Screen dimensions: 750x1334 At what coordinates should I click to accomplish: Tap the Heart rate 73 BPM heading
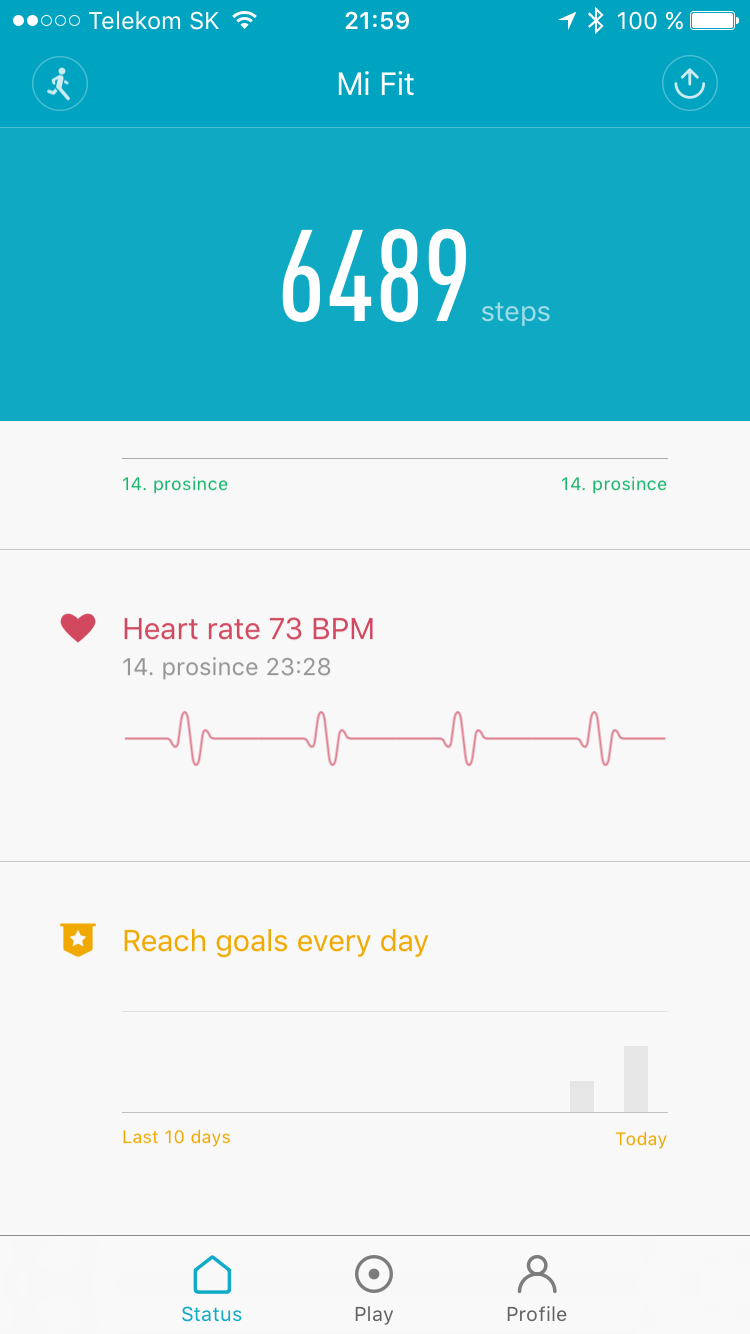(248, 628)
